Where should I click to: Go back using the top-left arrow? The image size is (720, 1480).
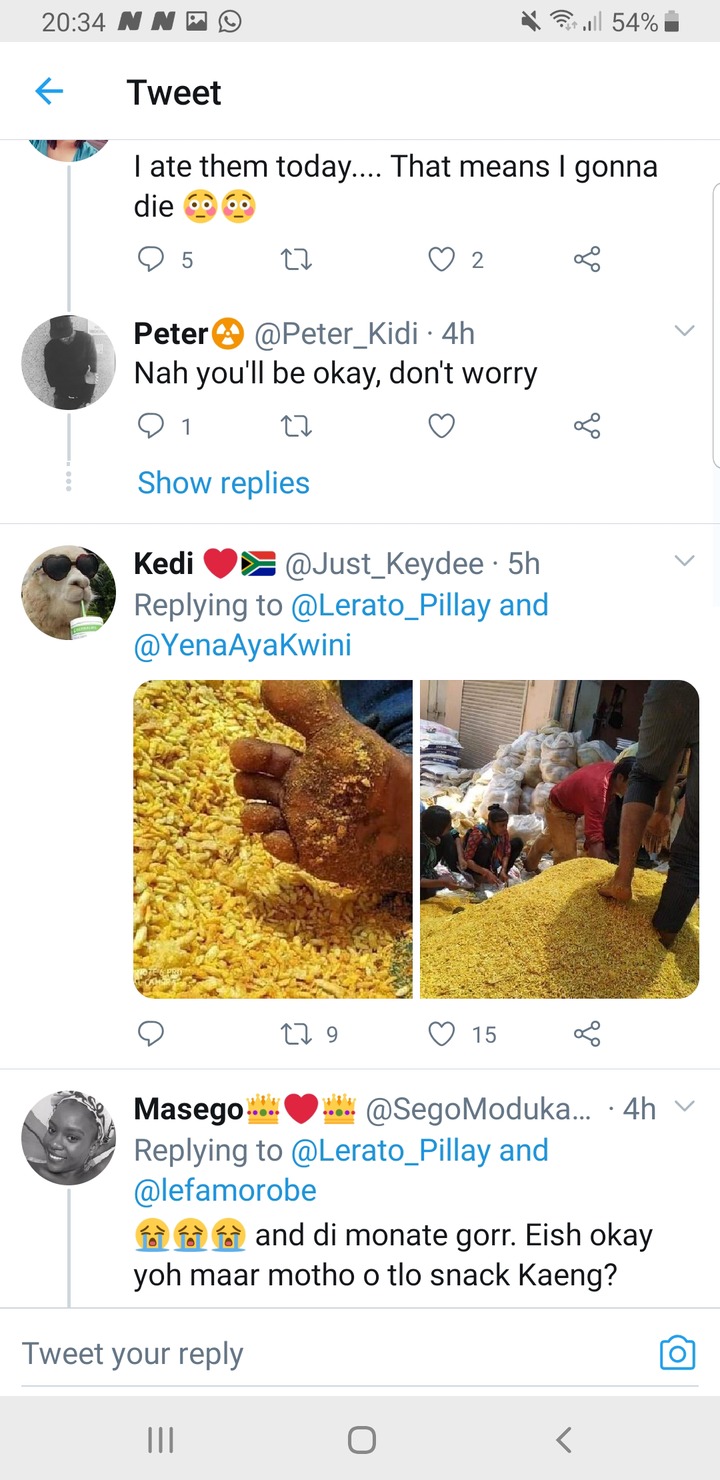click(49, 92)
